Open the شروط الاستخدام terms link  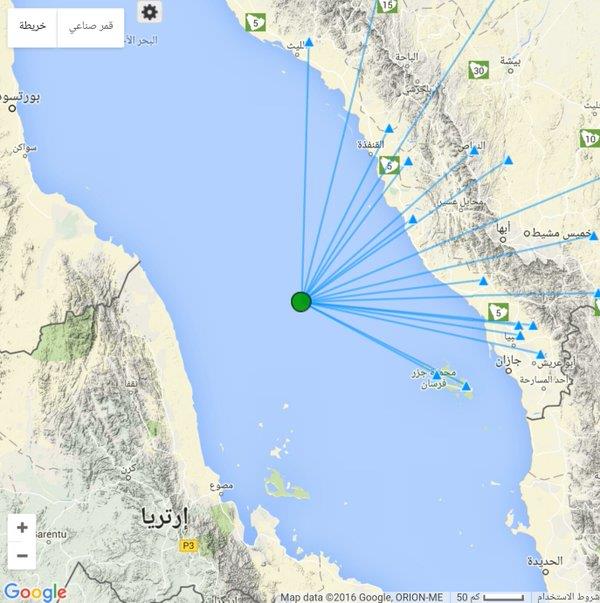[x=564, y=596]
